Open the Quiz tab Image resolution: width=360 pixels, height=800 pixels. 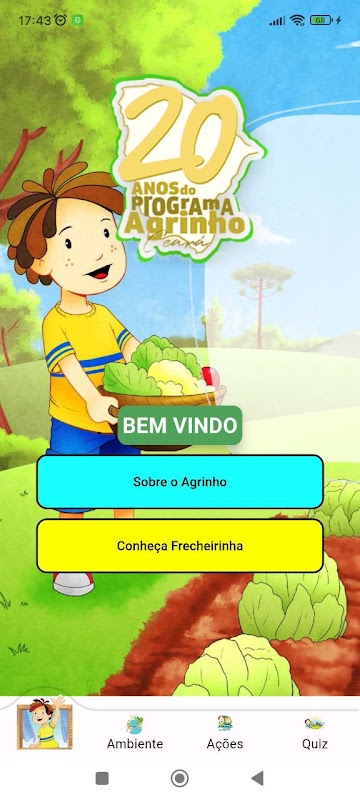click(315, 733)
